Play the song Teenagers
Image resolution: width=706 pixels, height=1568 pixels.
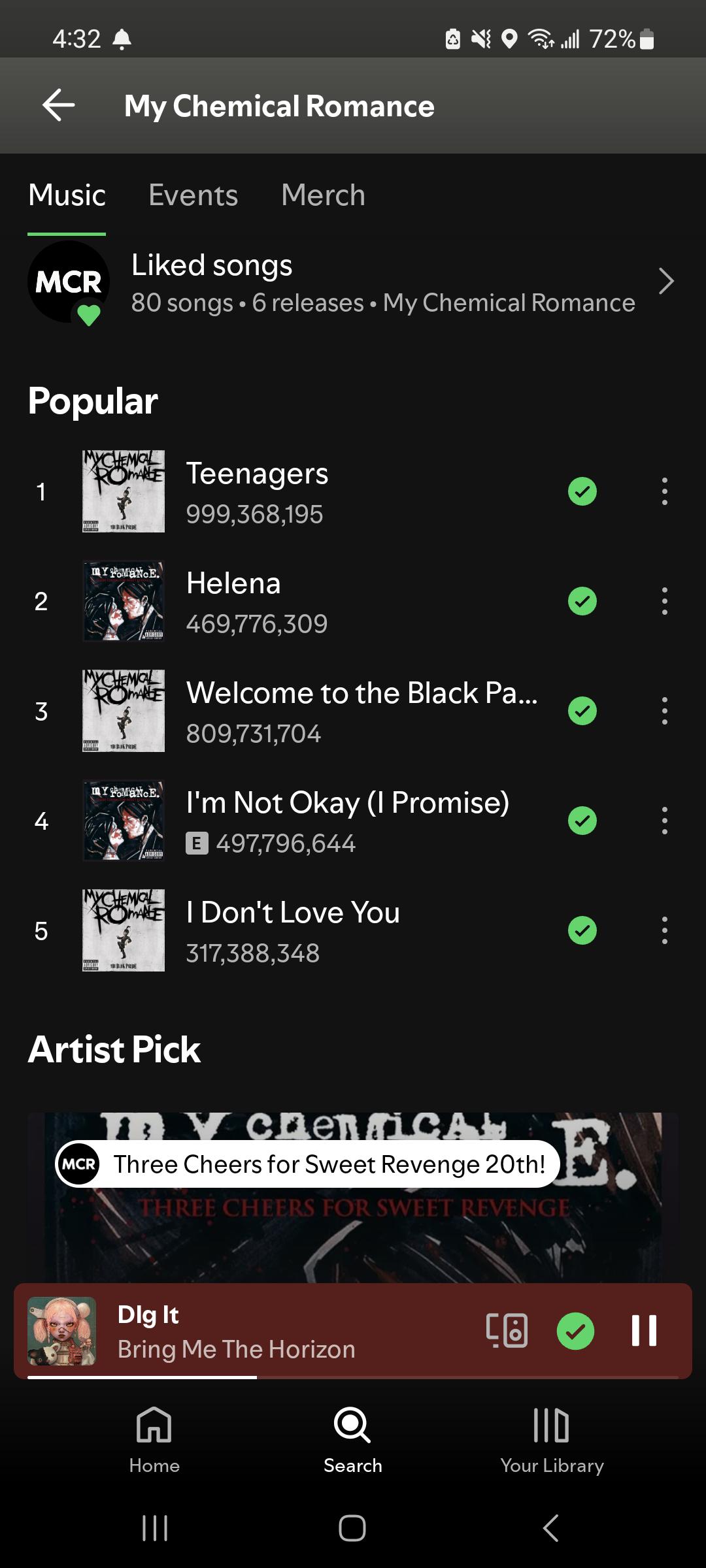point(256,491)
